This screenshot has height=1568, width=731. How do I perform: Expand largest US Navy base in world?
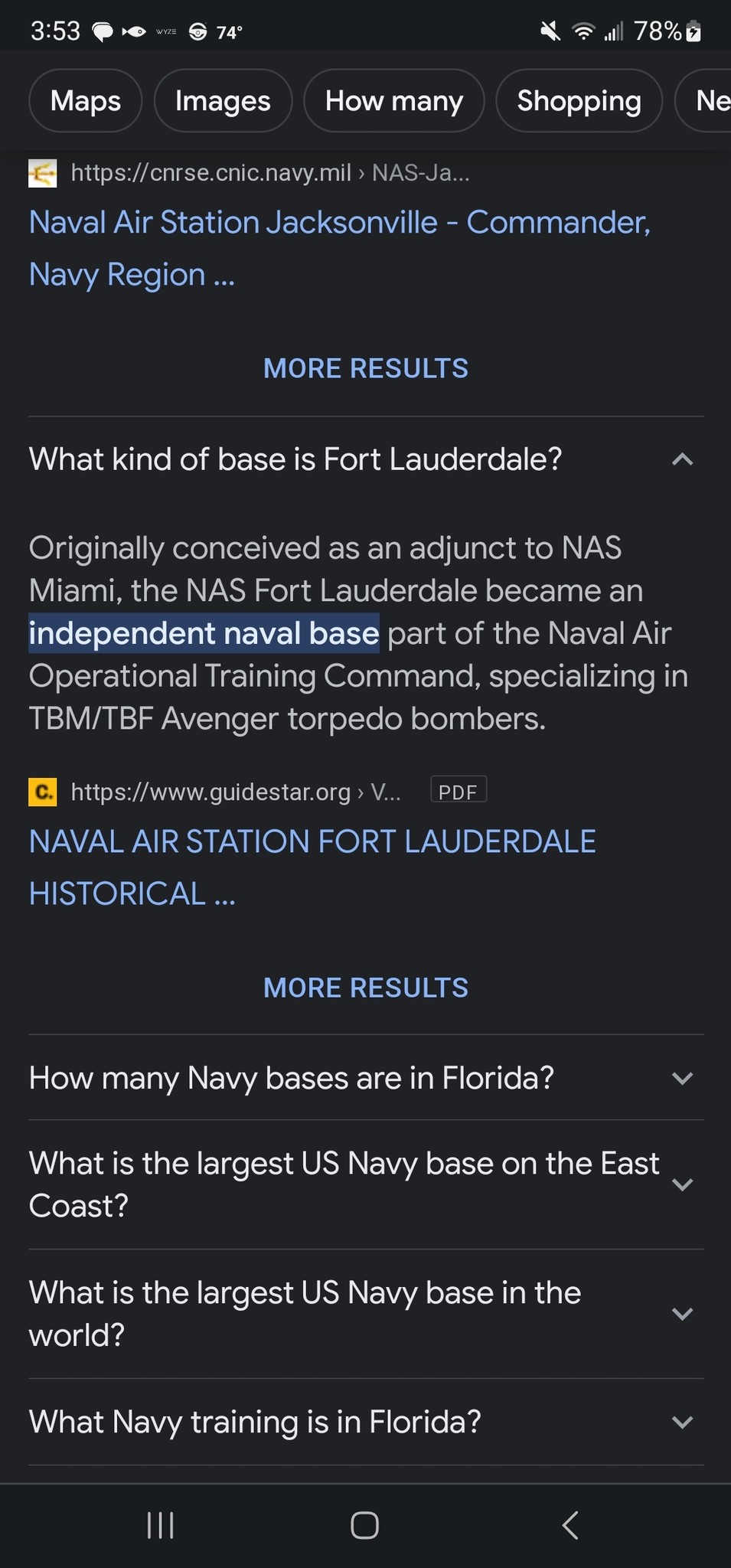point(366,1314)
